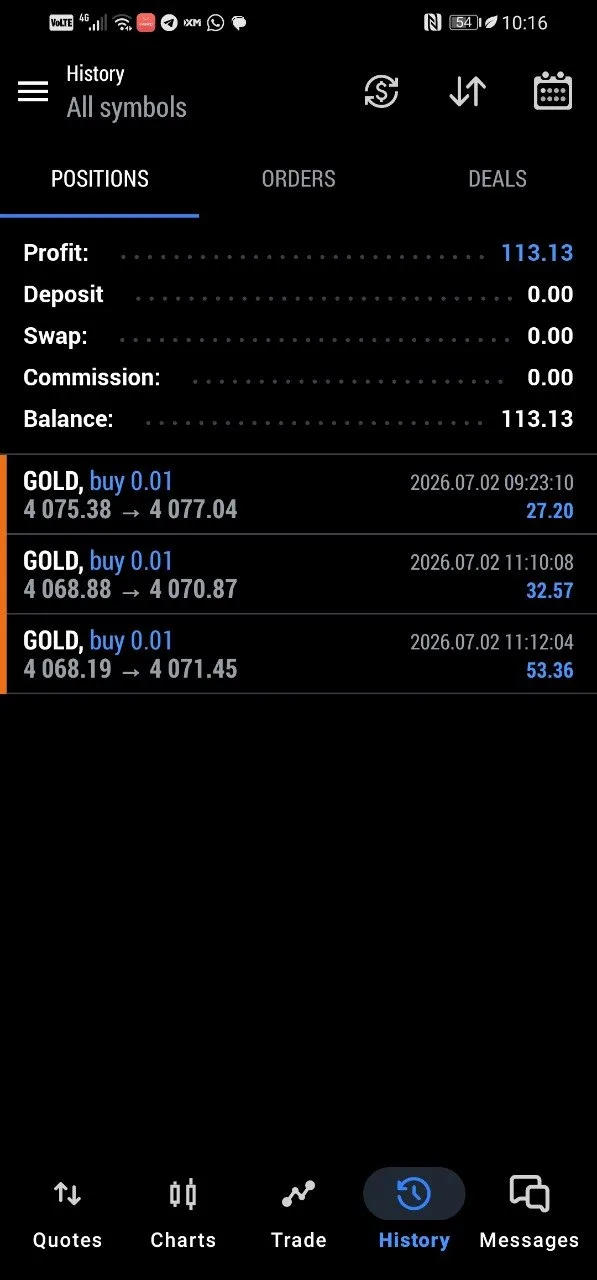The width and height of the screenshot is (597, 1280).
Task: Open the Trade section
Action: click(x=298, y=1212)
